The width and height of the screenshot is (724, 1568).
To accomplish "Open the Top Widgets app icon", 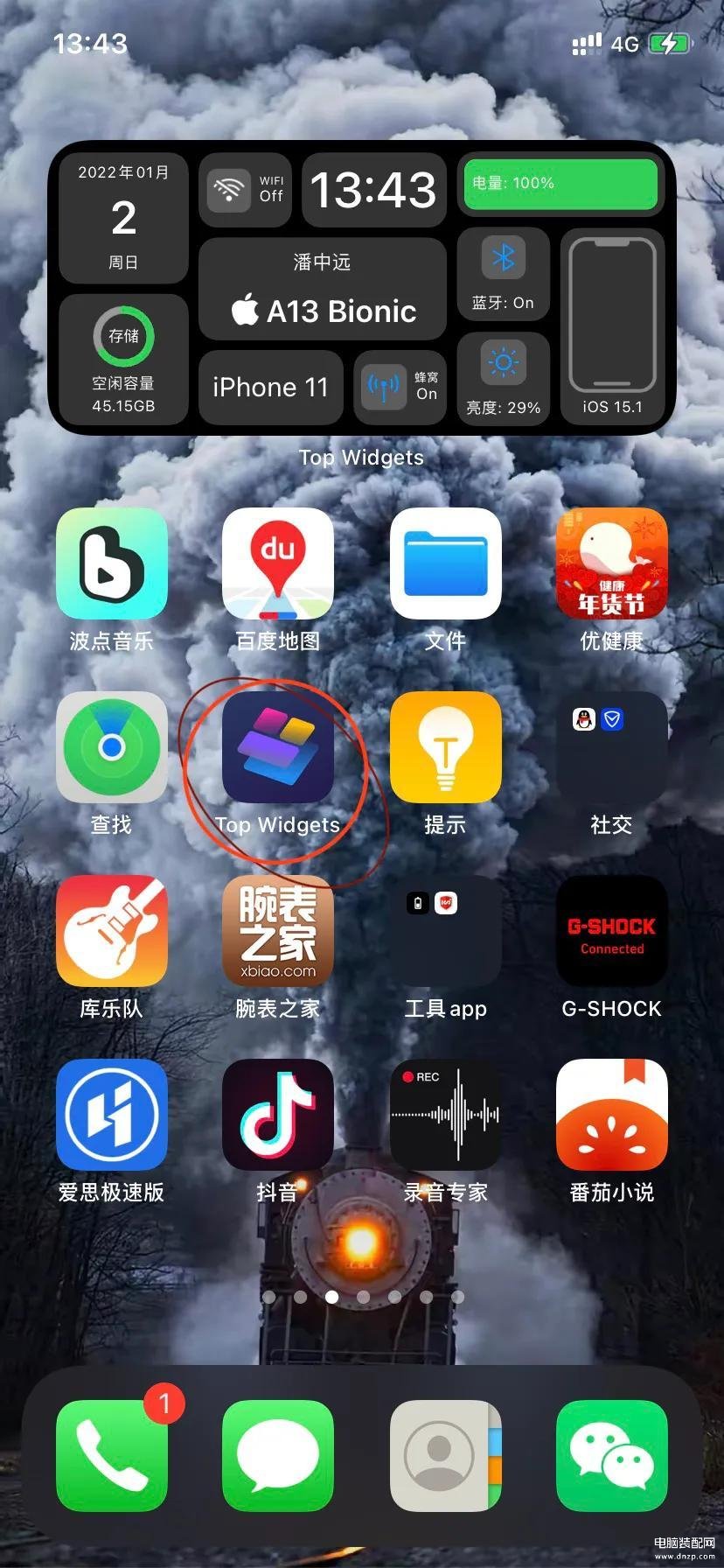I will pyautogui.click(x=278, y=747).
